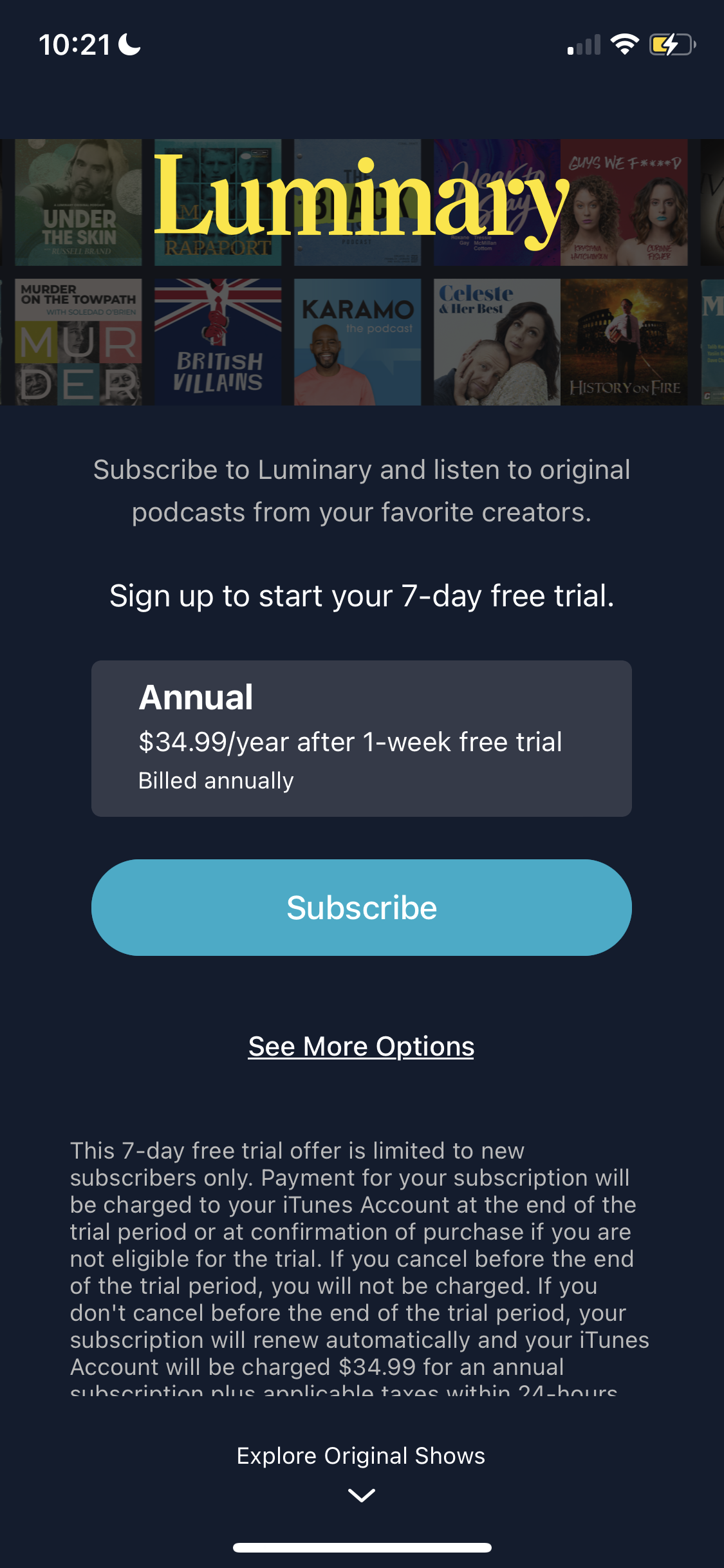Viewport: 724px width, 1568px height.
Task: Tap the Do Not Disturb moon icon
Action: click(x=126, y=45)
